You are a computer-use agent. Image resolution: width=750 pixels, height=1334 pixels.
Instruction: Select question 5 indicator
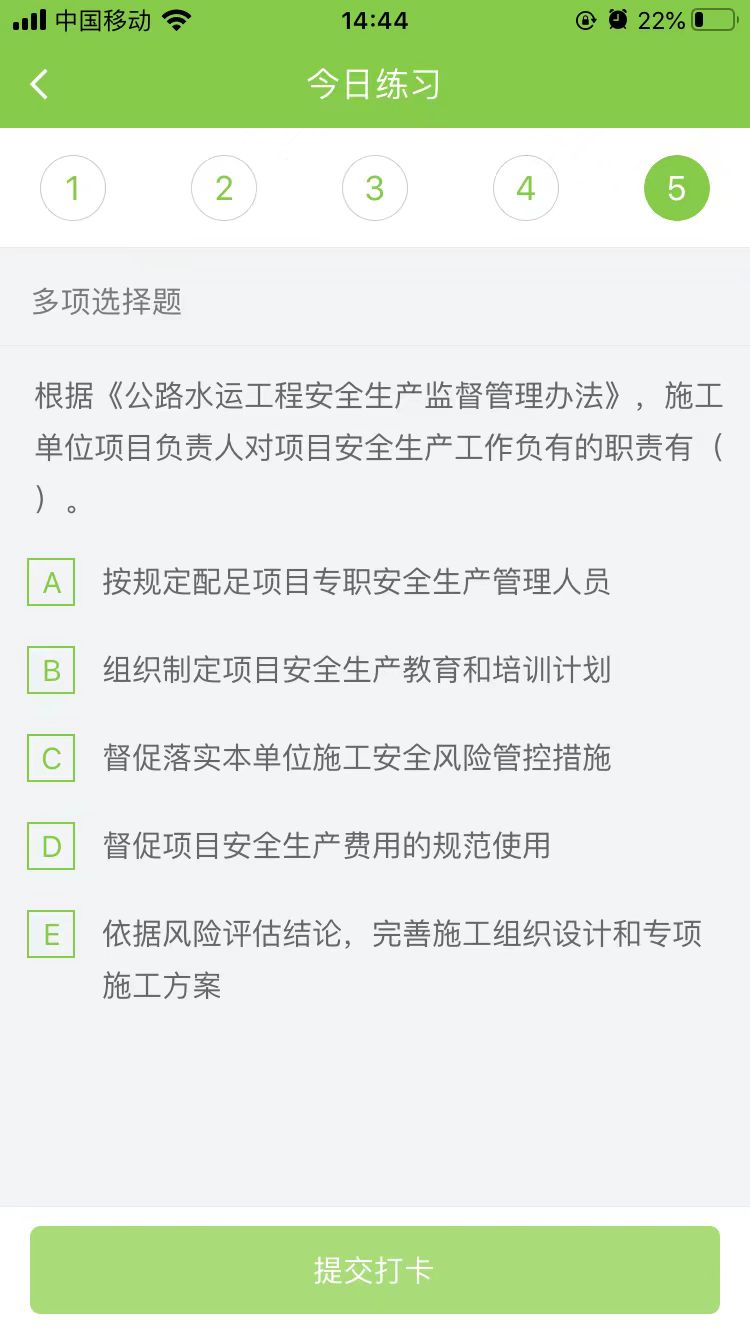click(677, 188)
